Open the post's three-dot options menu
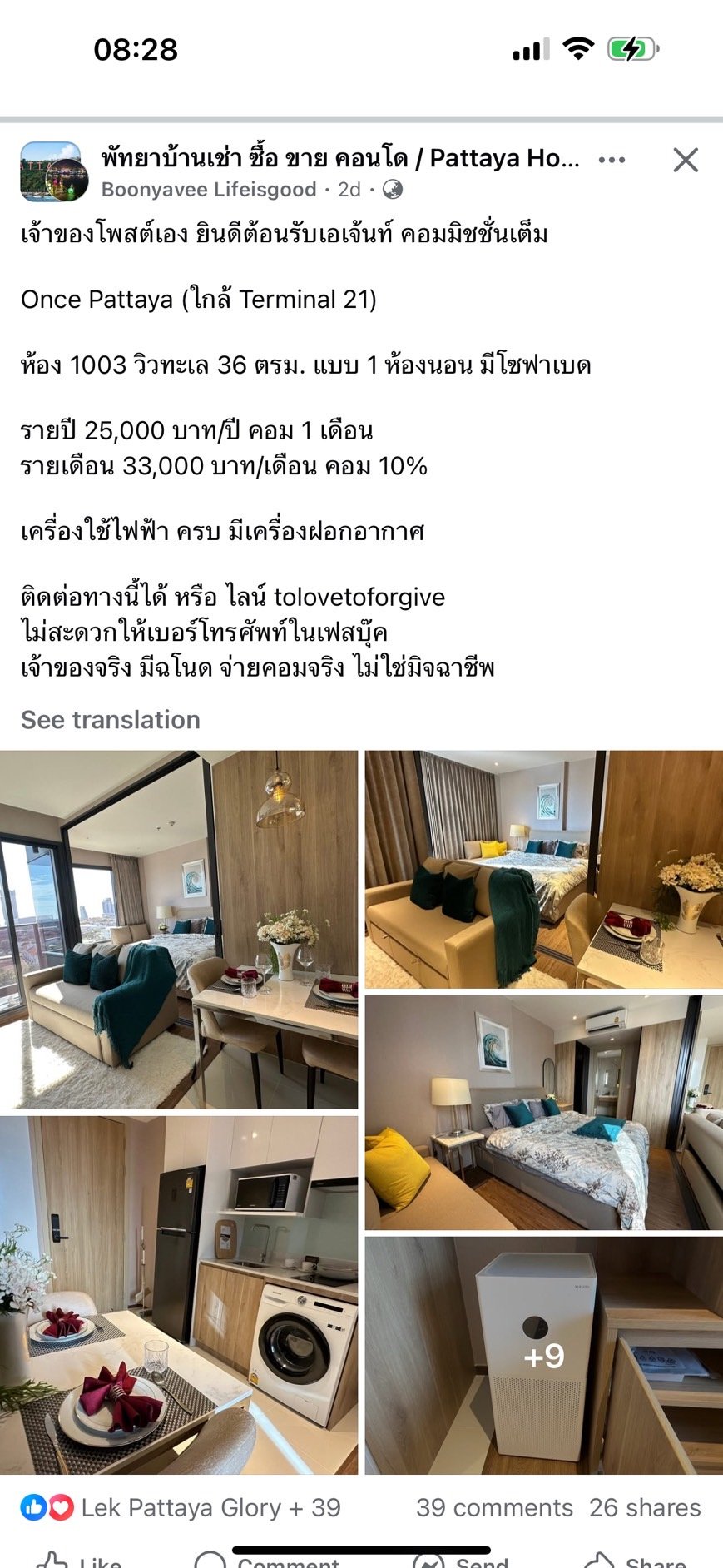The image size is (723, 1568). 612,160
